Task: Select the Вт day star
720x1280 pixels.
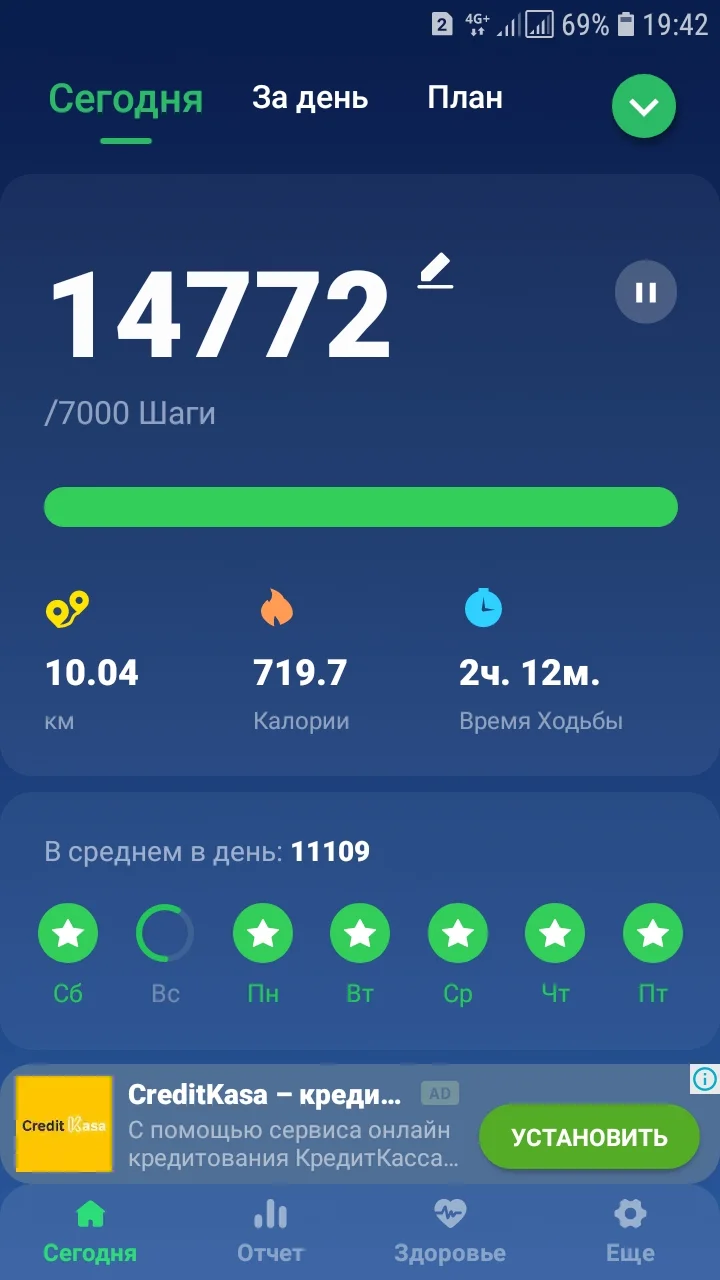Action: point(360,934)
